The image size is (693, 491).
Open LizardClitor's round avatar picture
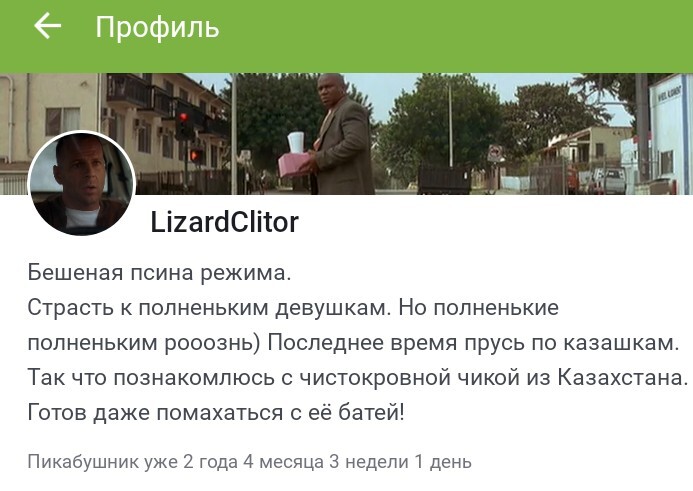click(81, 184)
